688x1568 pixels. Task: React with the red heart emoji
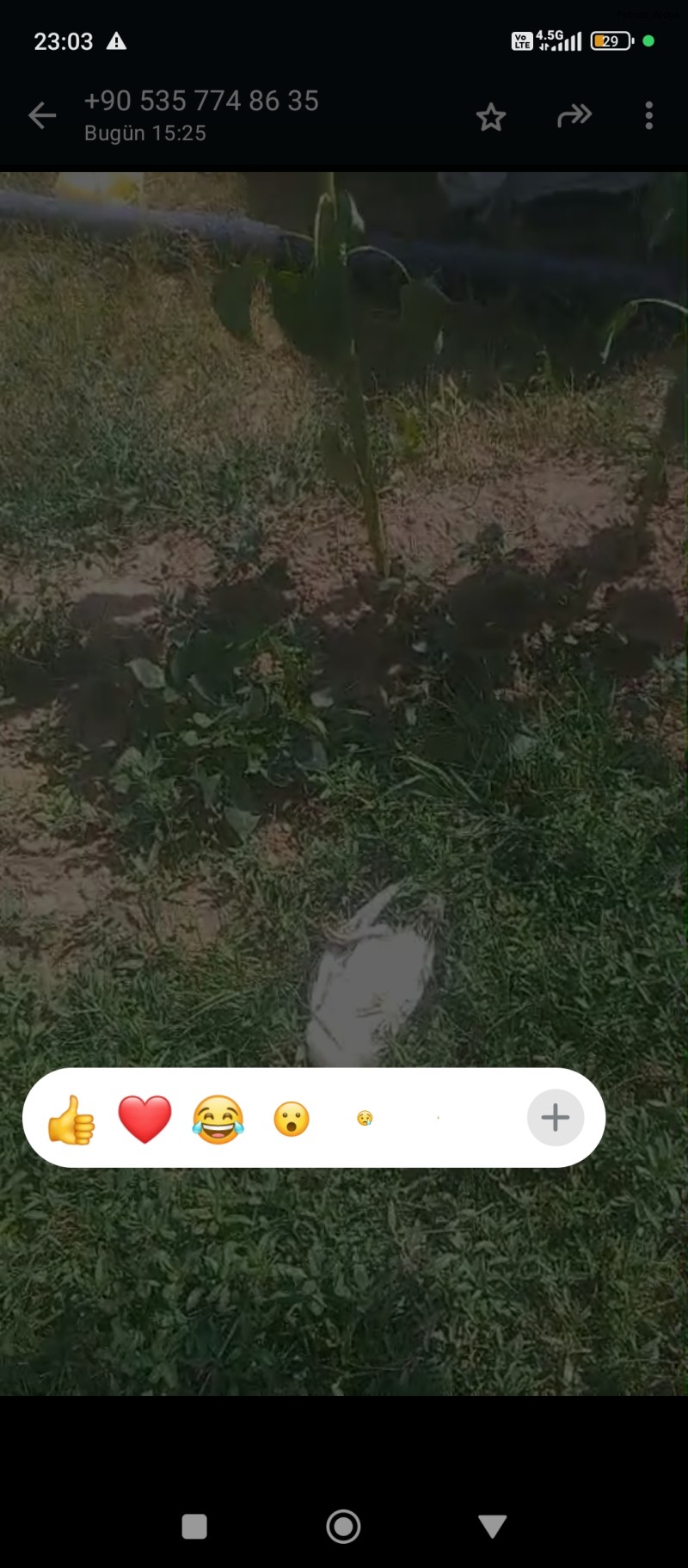(x=144, y=1118)
